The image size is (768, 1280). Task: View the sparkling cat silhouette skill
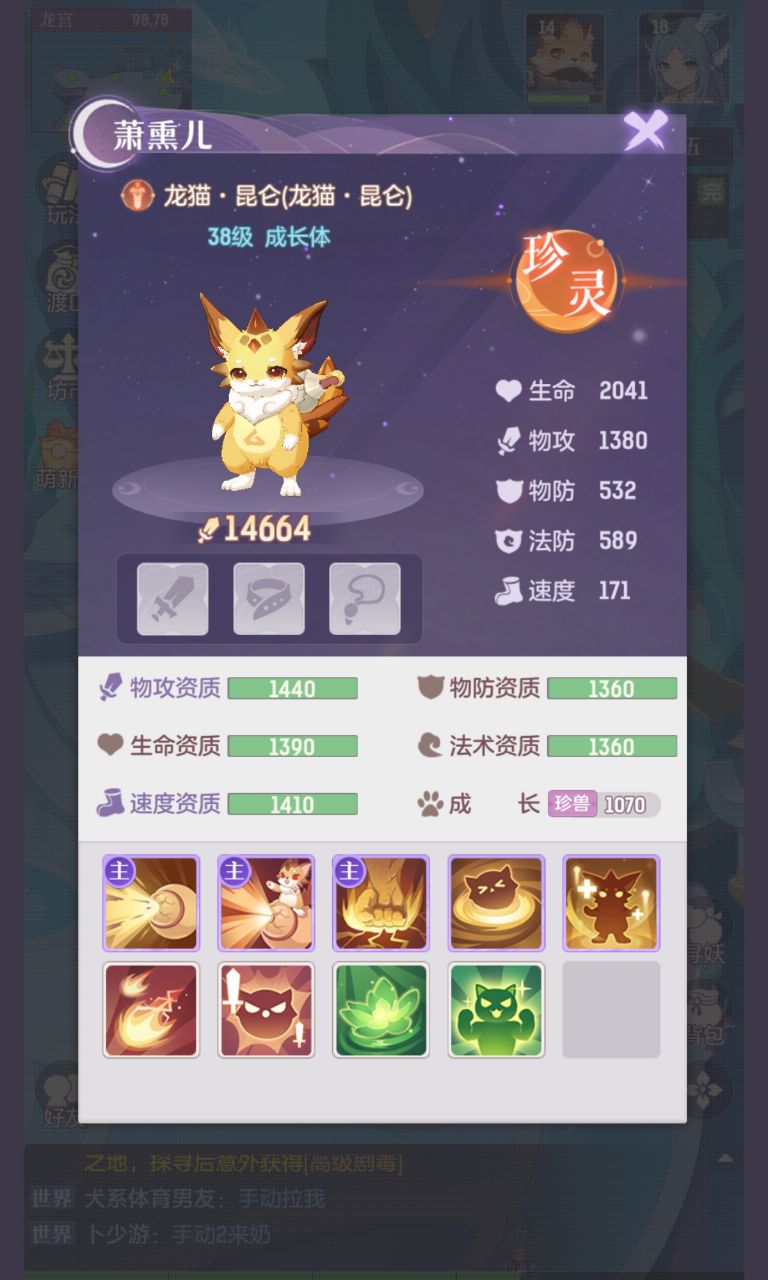pos(611,903)
